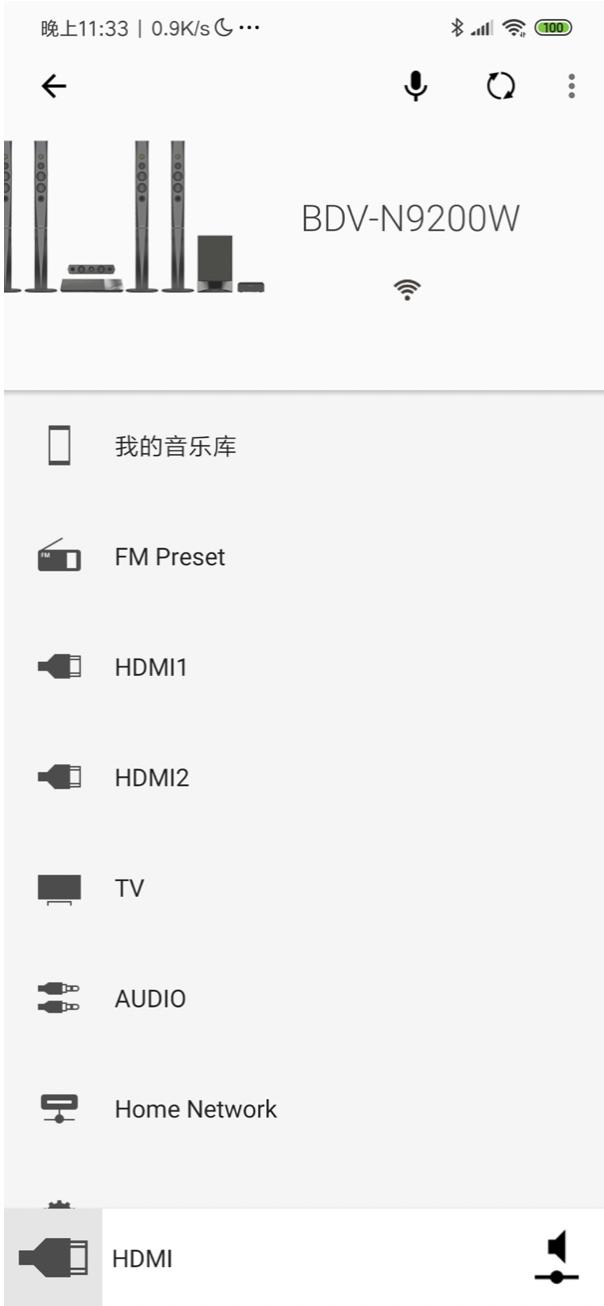This screenshot has width=604, height=1306.
Task: Open the three-dot overflow menu
Action: pos(571,87)
